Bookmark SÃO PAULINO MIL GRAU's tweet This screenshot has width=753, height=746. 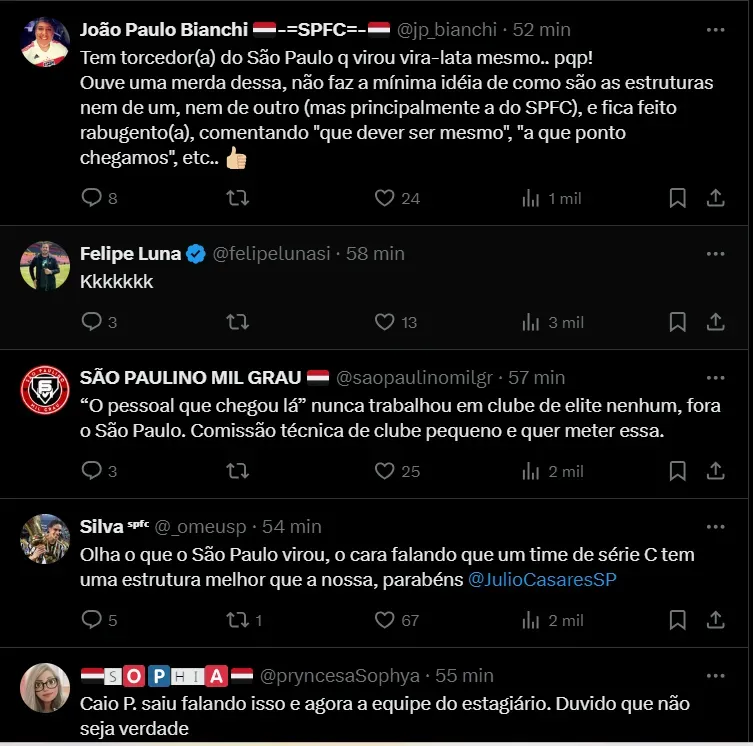[x=677, y=470]
